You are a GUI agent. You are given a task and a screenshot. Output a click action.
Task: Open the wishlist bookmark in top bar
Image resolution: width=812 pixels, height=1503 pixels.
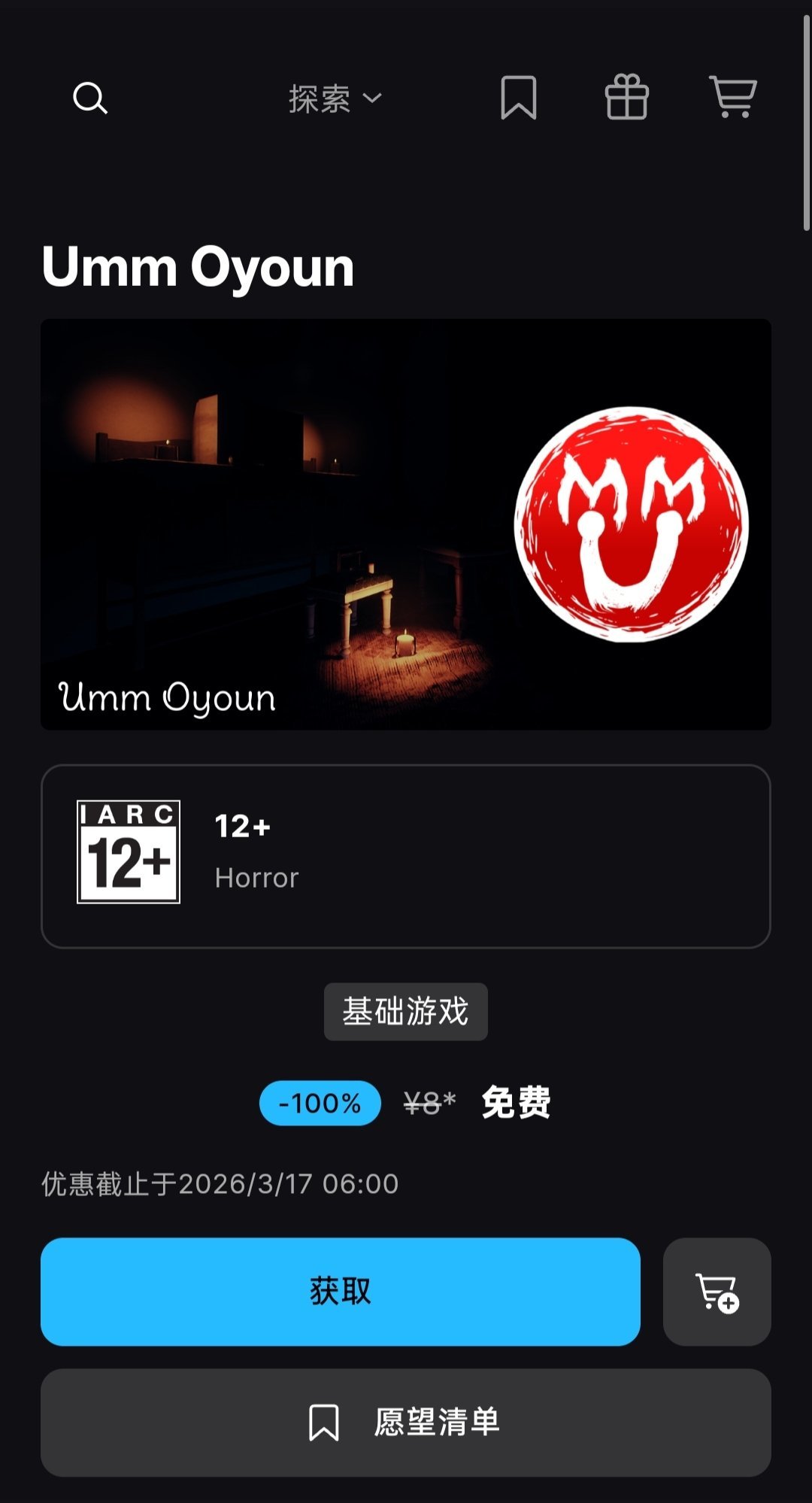coord(518,98)
